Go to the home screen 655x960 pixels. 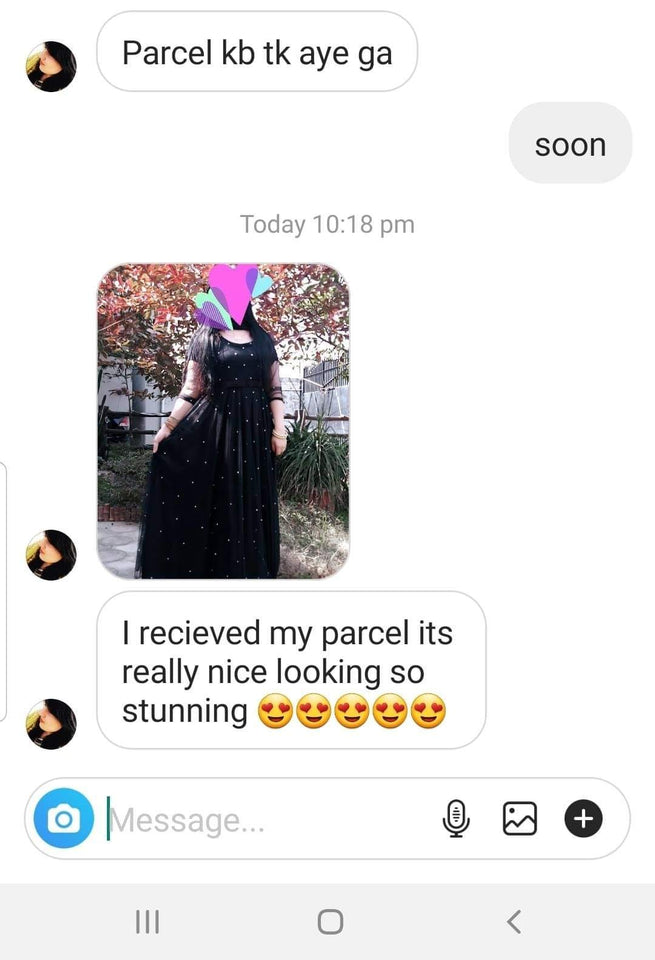pos(330,921)
